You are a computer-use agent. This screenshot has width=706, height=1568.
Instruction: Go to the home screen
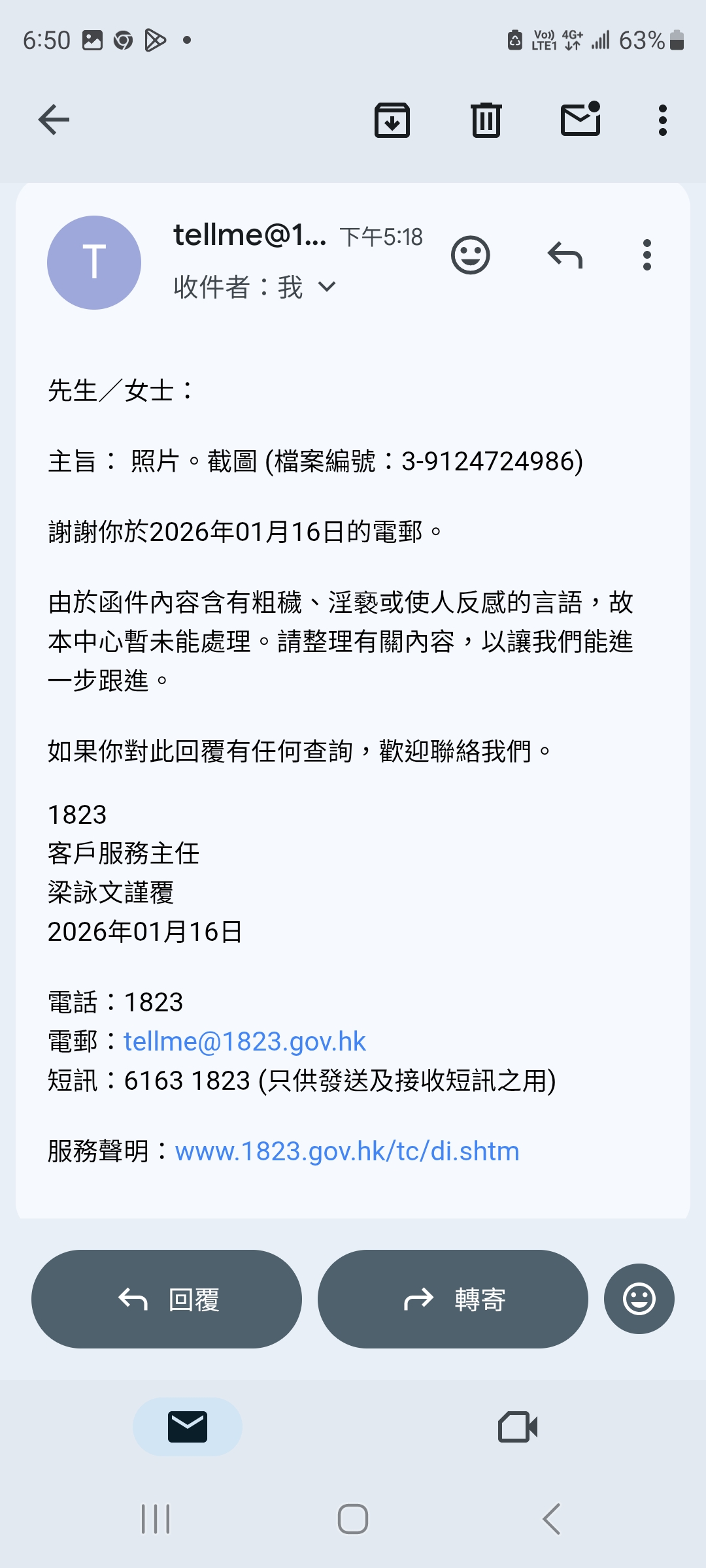pyautogui.click(x=353, y=1519)
